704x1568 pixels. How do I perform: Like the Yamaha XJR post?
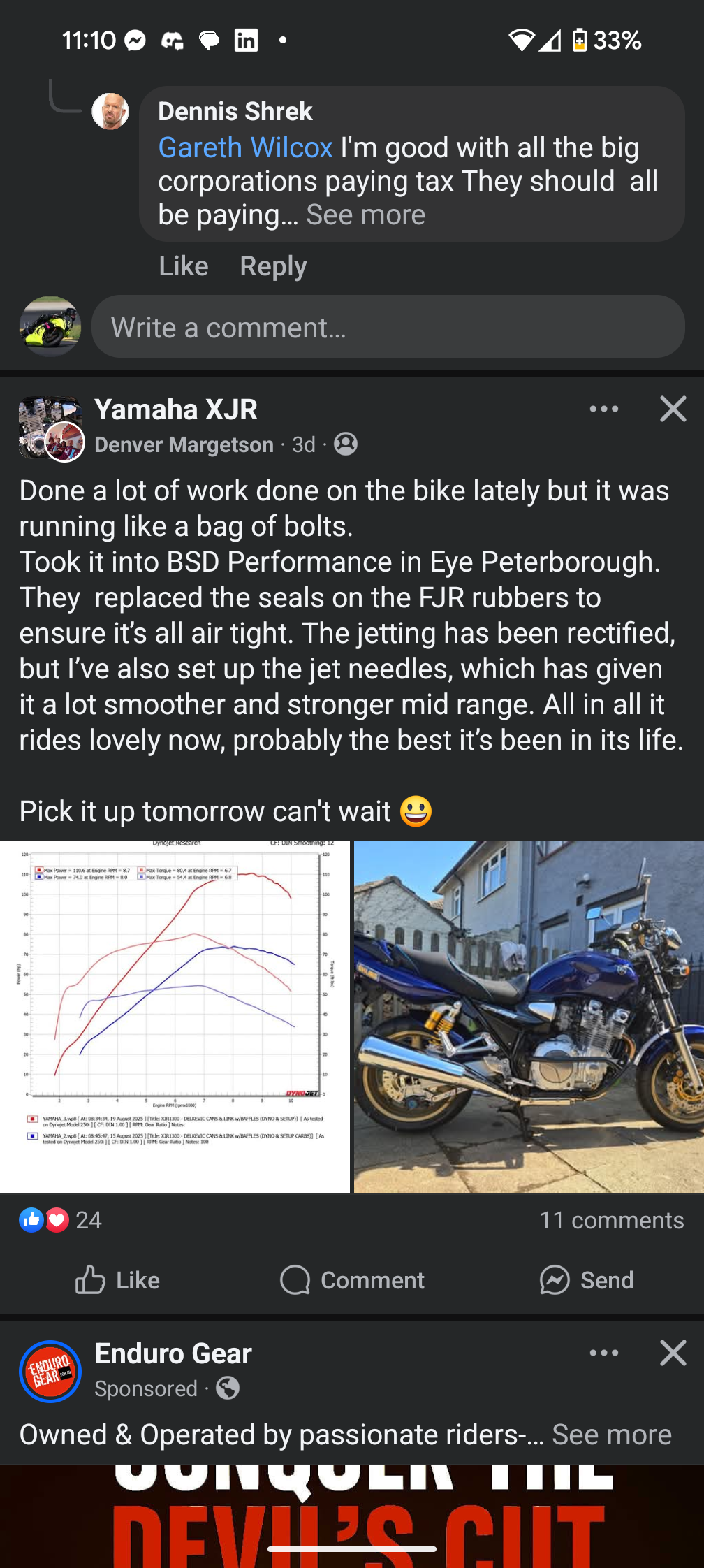117,1280
